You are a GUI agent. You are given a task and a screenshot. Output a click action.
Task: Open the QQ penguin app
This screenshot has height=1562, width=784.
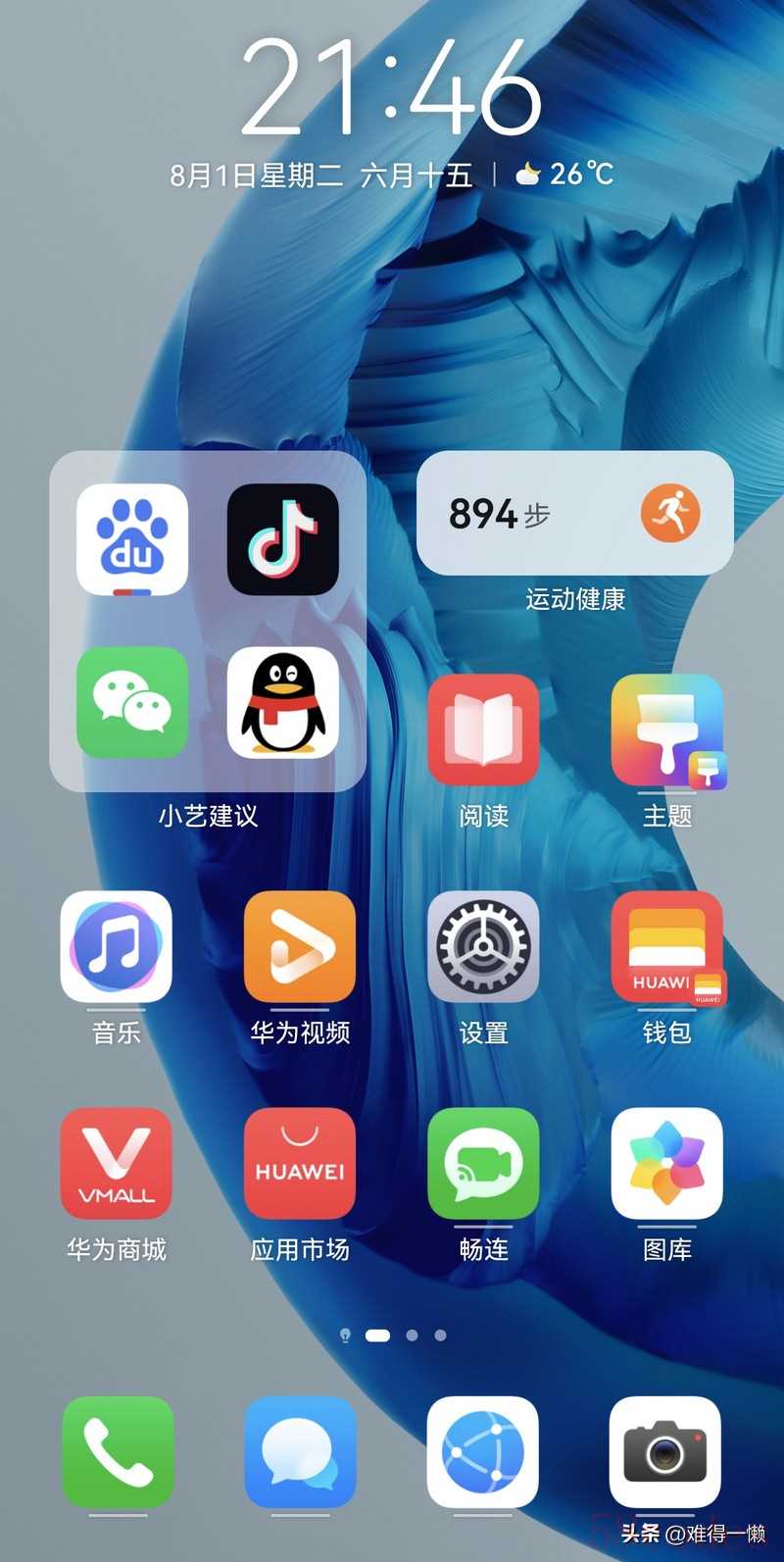coord(282,702)
